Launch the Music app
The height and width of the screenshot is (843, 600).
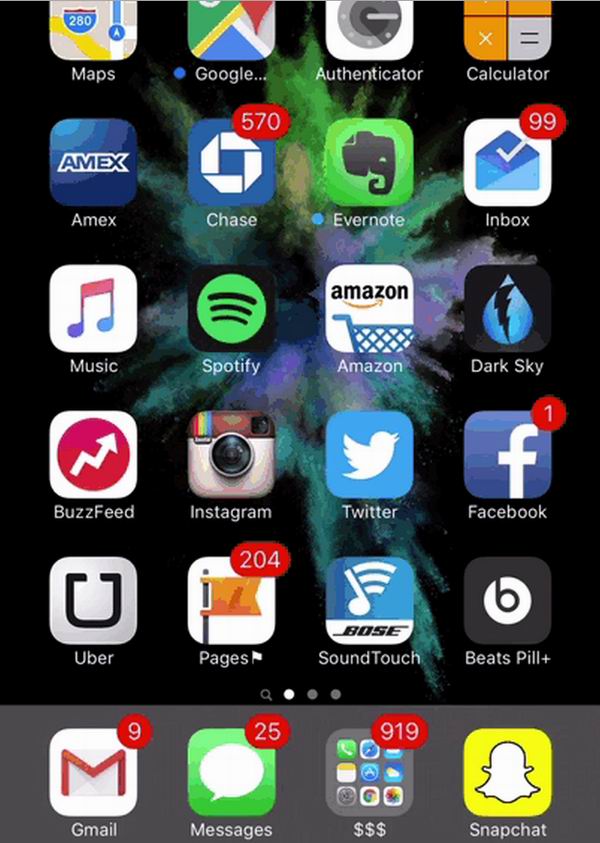93,308
